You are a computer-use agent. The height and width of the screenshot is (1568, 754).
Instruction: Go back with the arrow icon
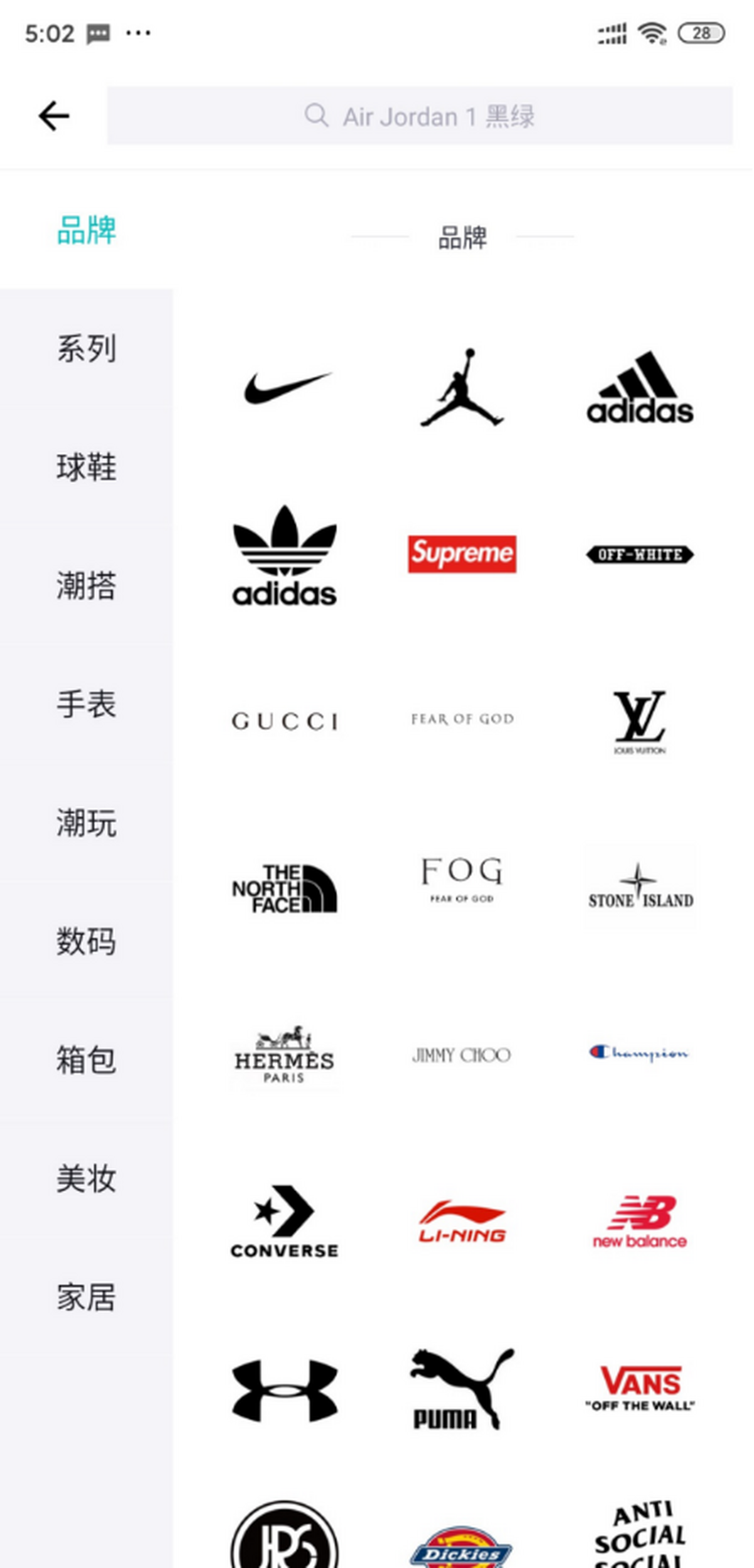[x=53, y=116]
